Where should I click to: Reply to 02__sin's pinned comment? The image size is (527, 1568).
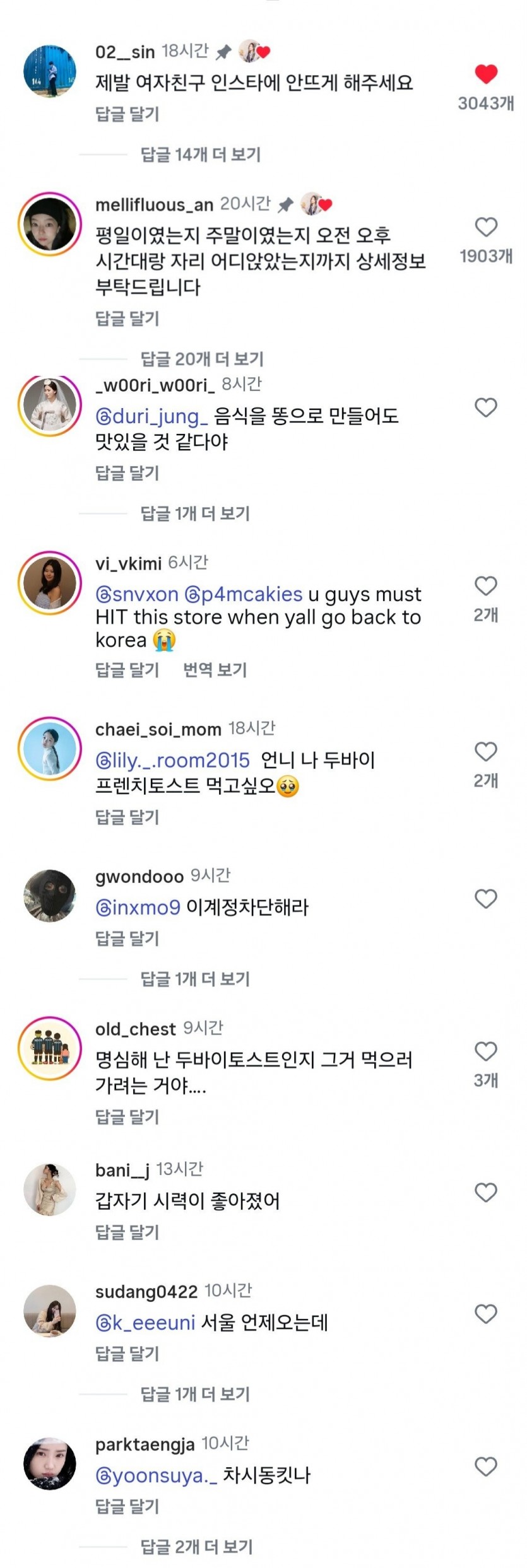coord(127,114)
